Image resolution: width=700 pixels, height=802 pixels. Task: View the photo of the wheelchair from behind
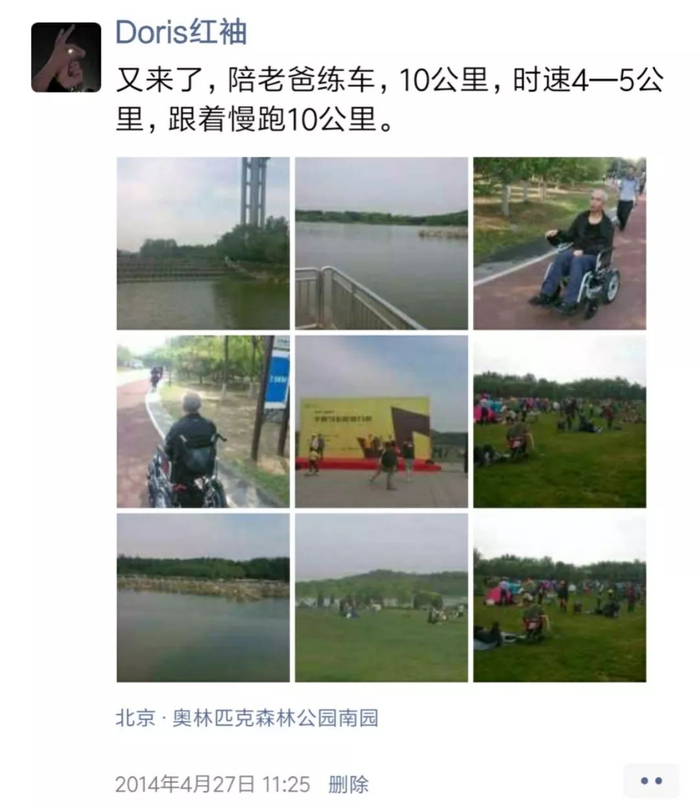pyautogui.click(x=203, y=421)
